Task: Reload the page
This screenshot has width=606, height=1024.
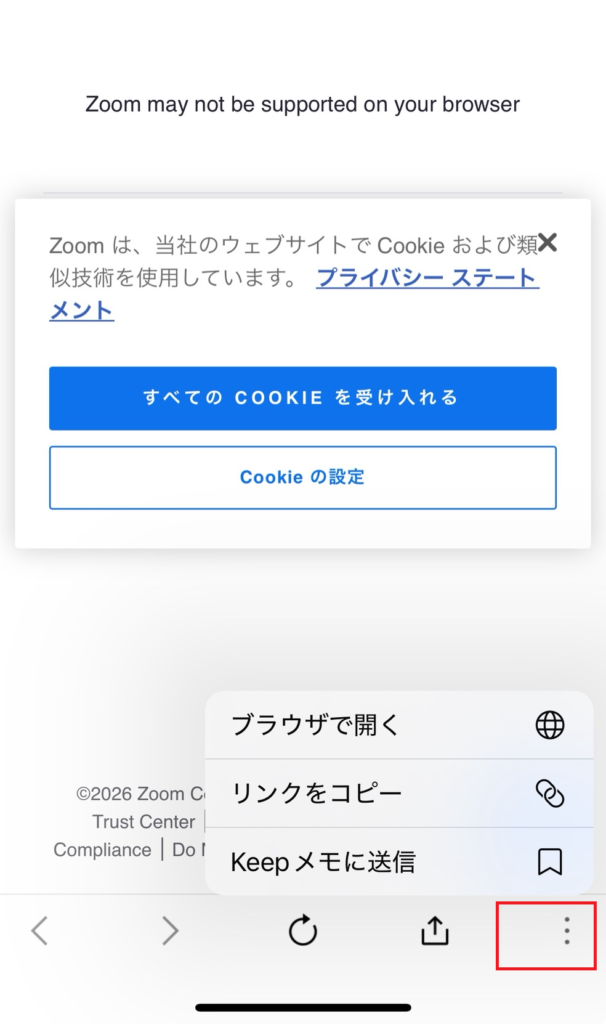Action: pyautogui.click(x=302, y=932)
